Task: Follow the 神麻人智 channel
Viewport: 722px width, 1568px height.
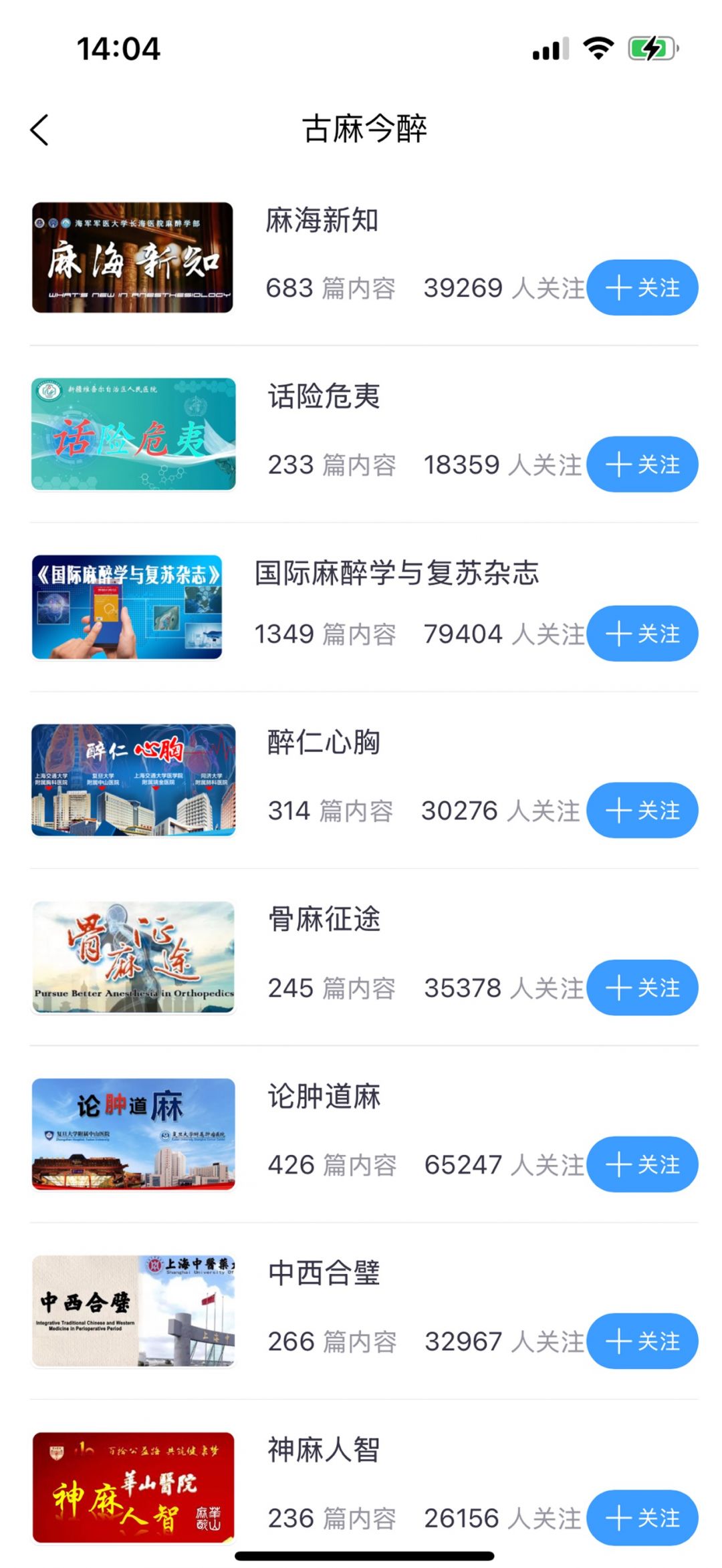Action: (642, 1518)
